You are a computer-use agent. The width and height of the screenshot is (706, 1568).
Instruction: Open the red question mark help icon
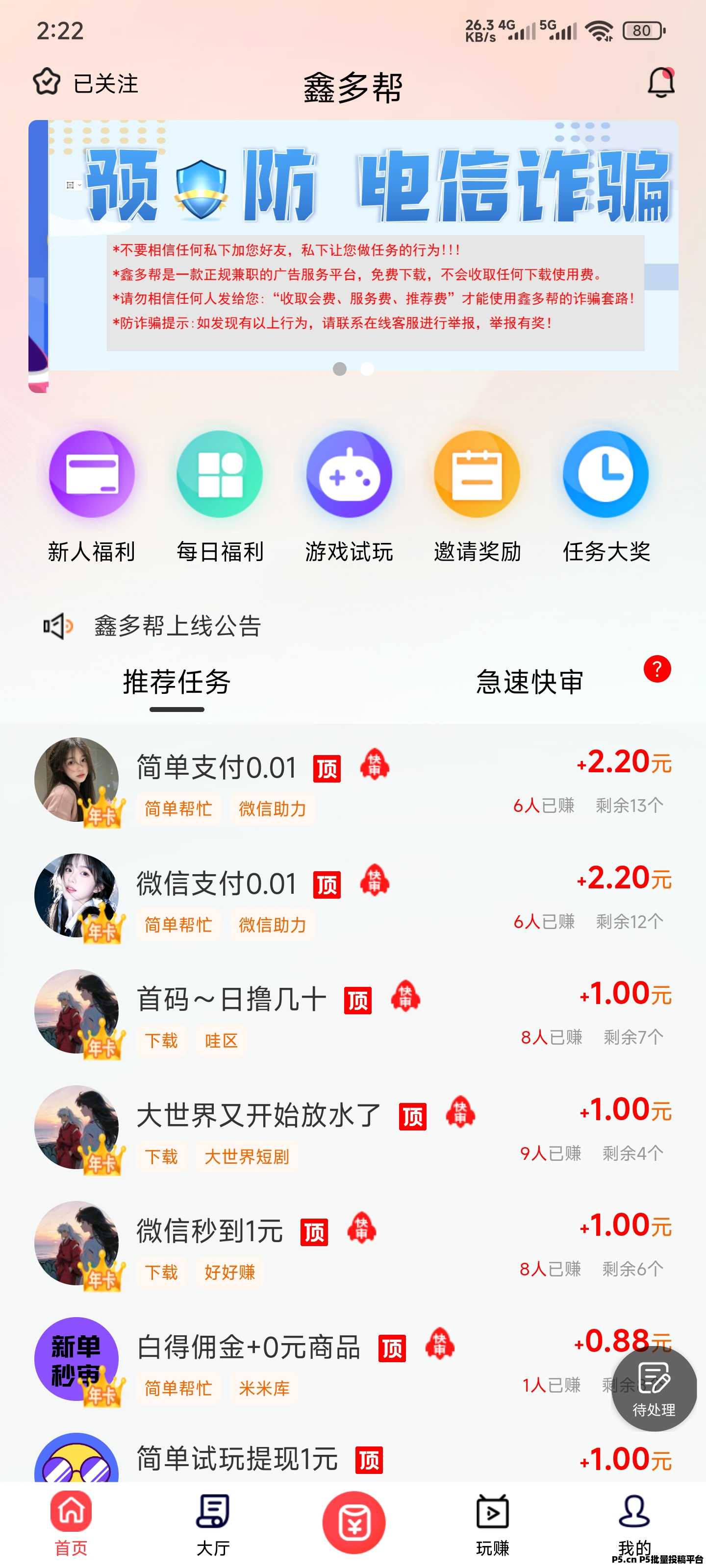(656, 669)
